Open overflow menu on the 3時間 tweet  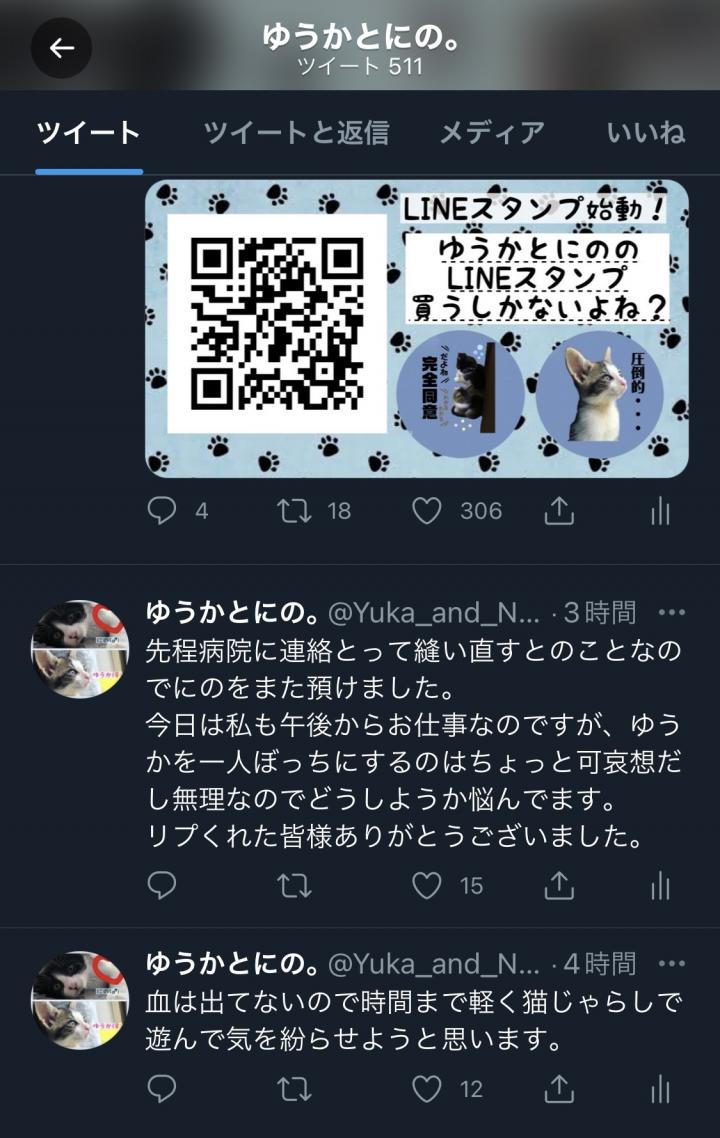(x=672, y=612)
